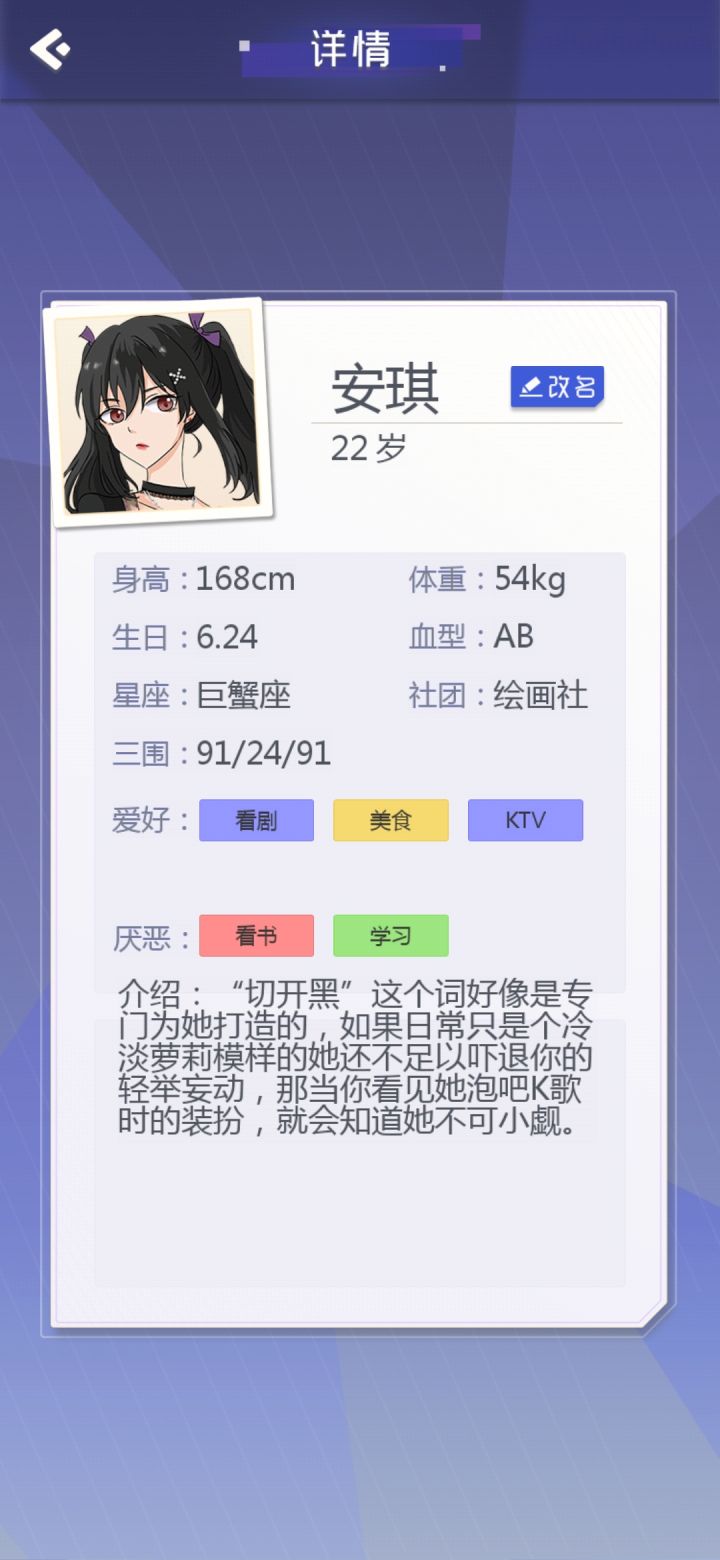Click the birthday value 6.24
720x1560 pixels.
228,637
